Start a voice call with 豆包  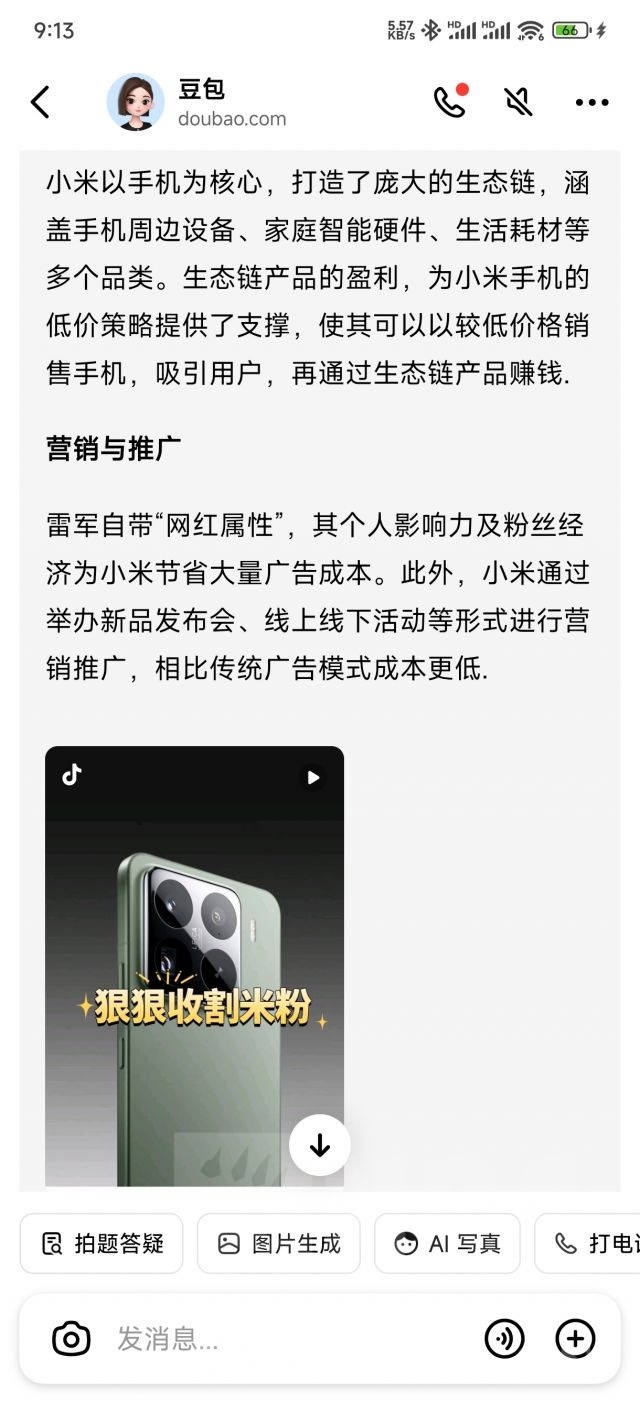pos(449,102)
